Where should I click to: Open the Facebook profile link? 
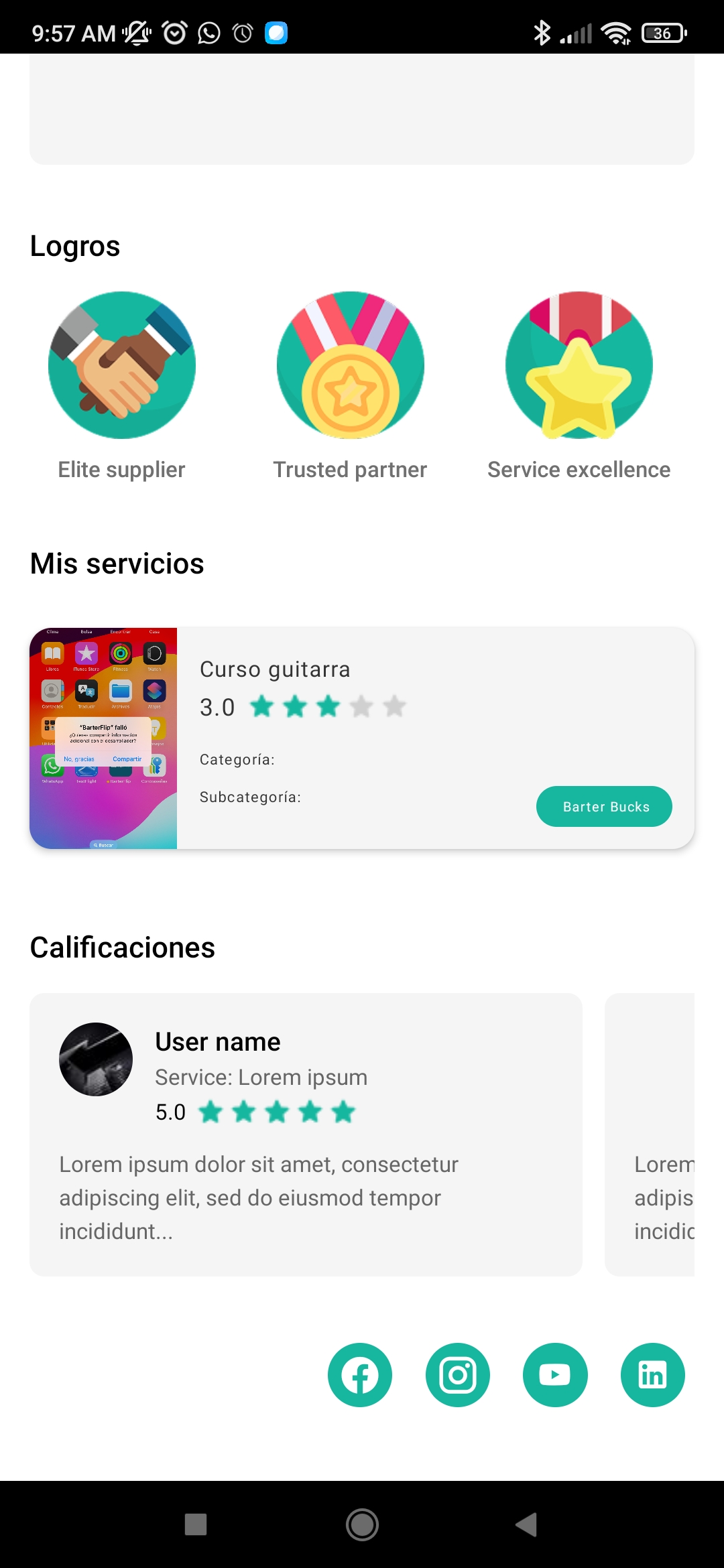point(360,1375)
